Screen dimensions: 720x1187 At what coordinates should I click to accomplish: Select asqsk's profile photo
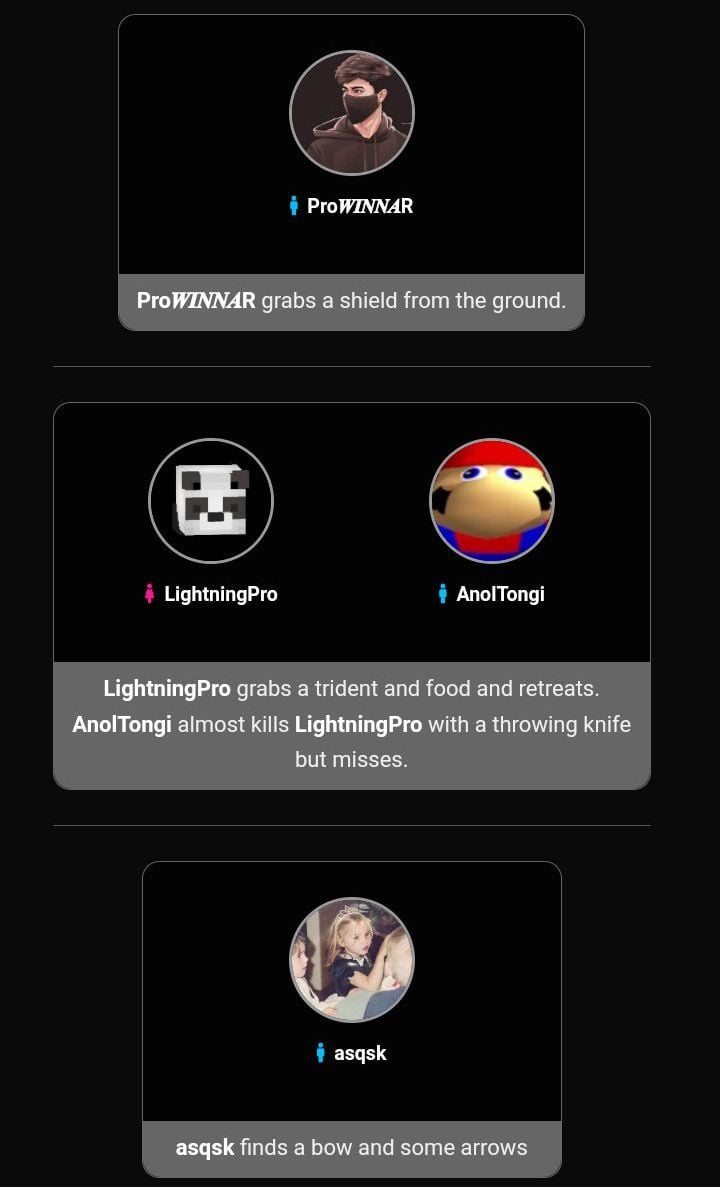[x=351, y=960]
